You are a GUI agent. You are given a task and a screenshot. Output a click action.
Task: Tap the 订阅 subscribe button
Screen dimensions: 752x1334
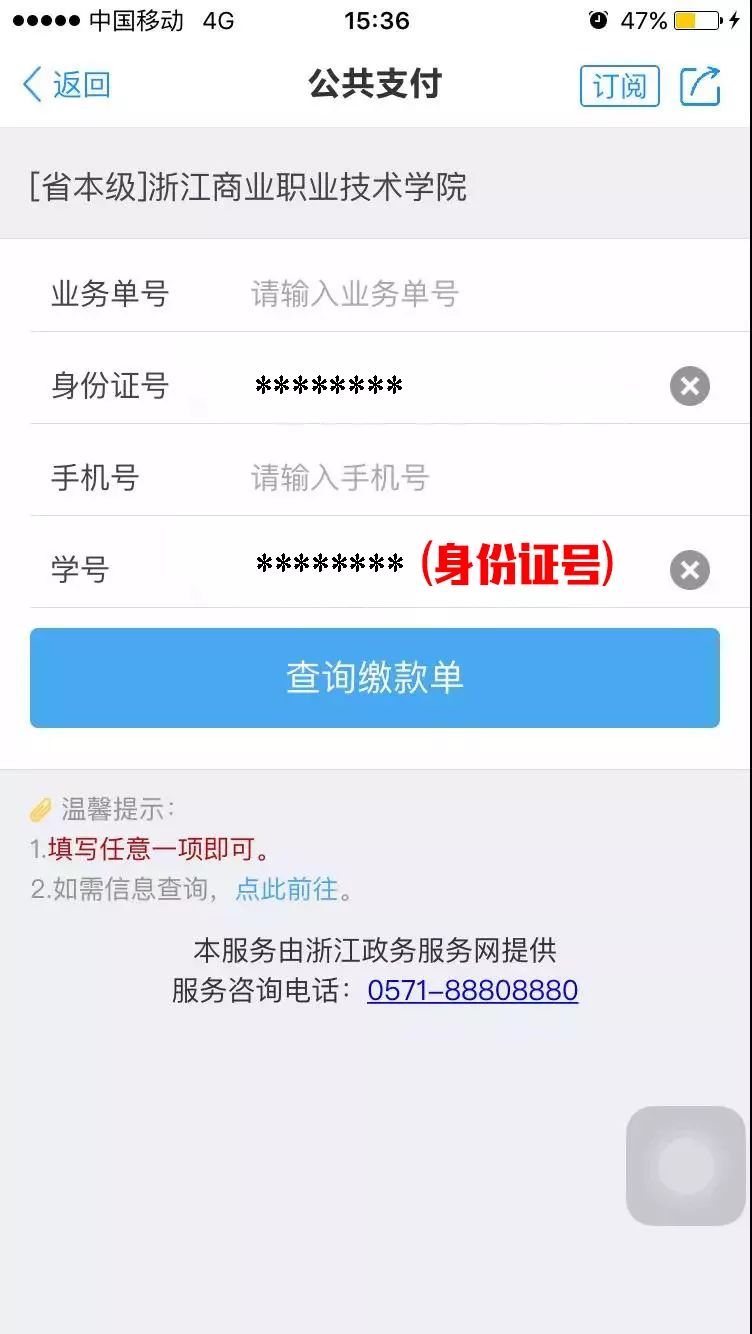[620, 86]
